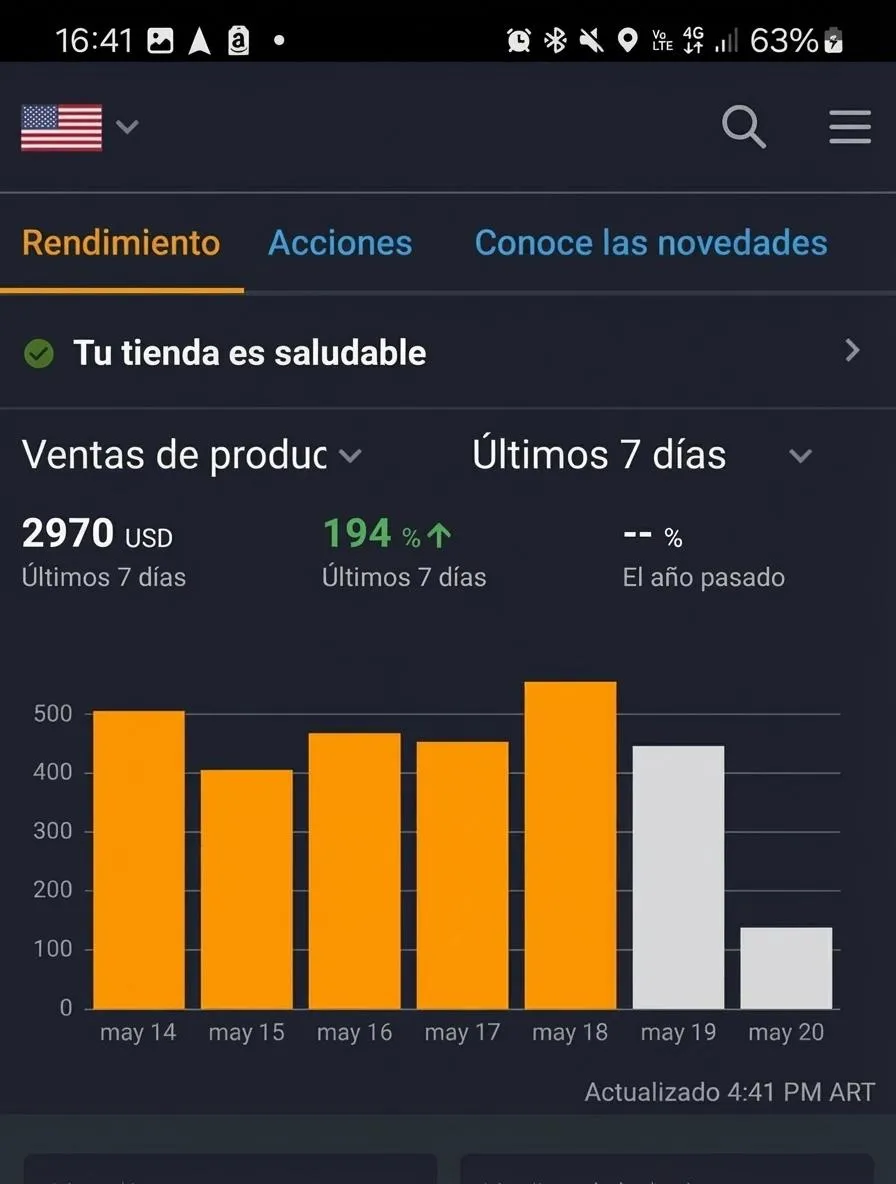Open Tu tienda es saludable details
This screenshot has width=896, height=1184.
[447, 352]
